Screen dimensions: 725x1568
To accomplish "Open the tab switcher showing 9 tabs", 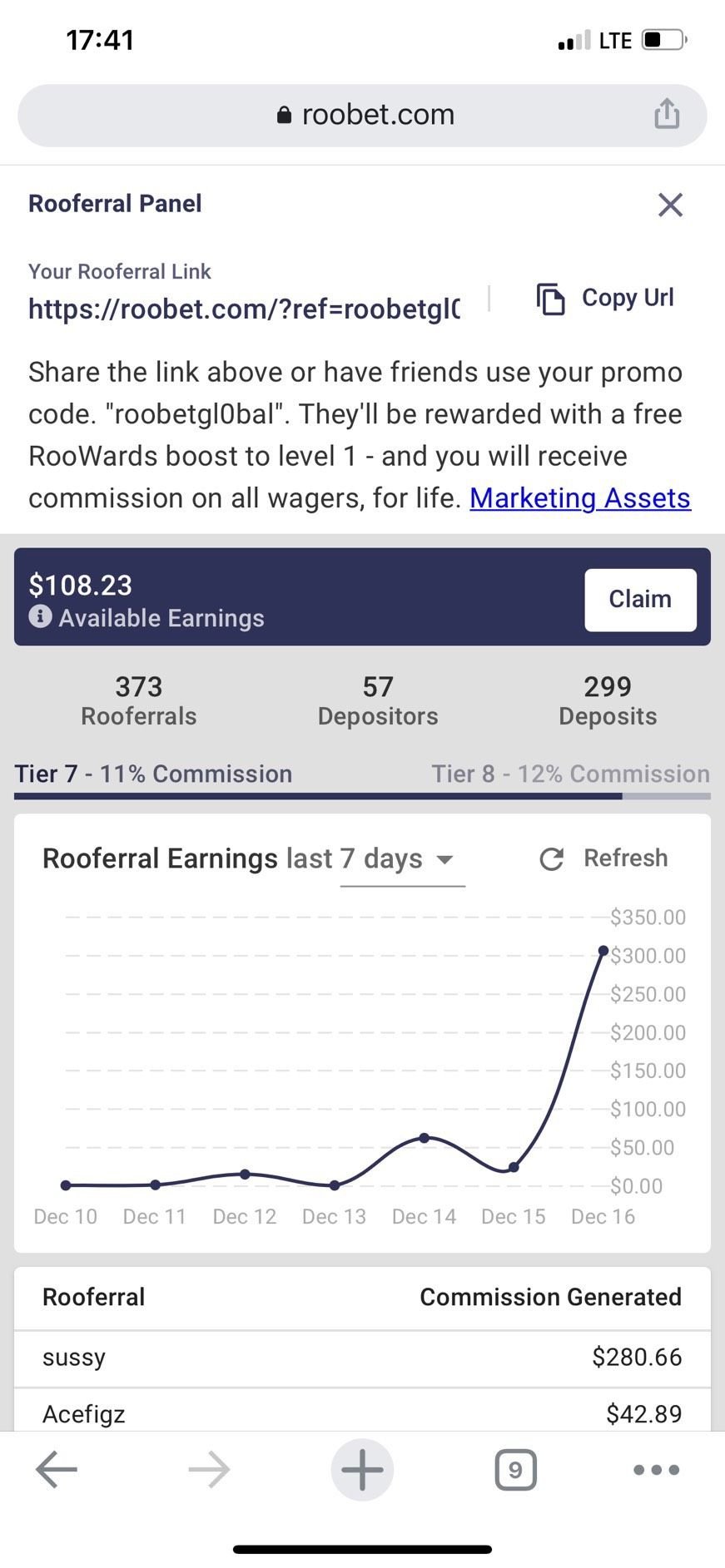I will (x=515, y=1470).
